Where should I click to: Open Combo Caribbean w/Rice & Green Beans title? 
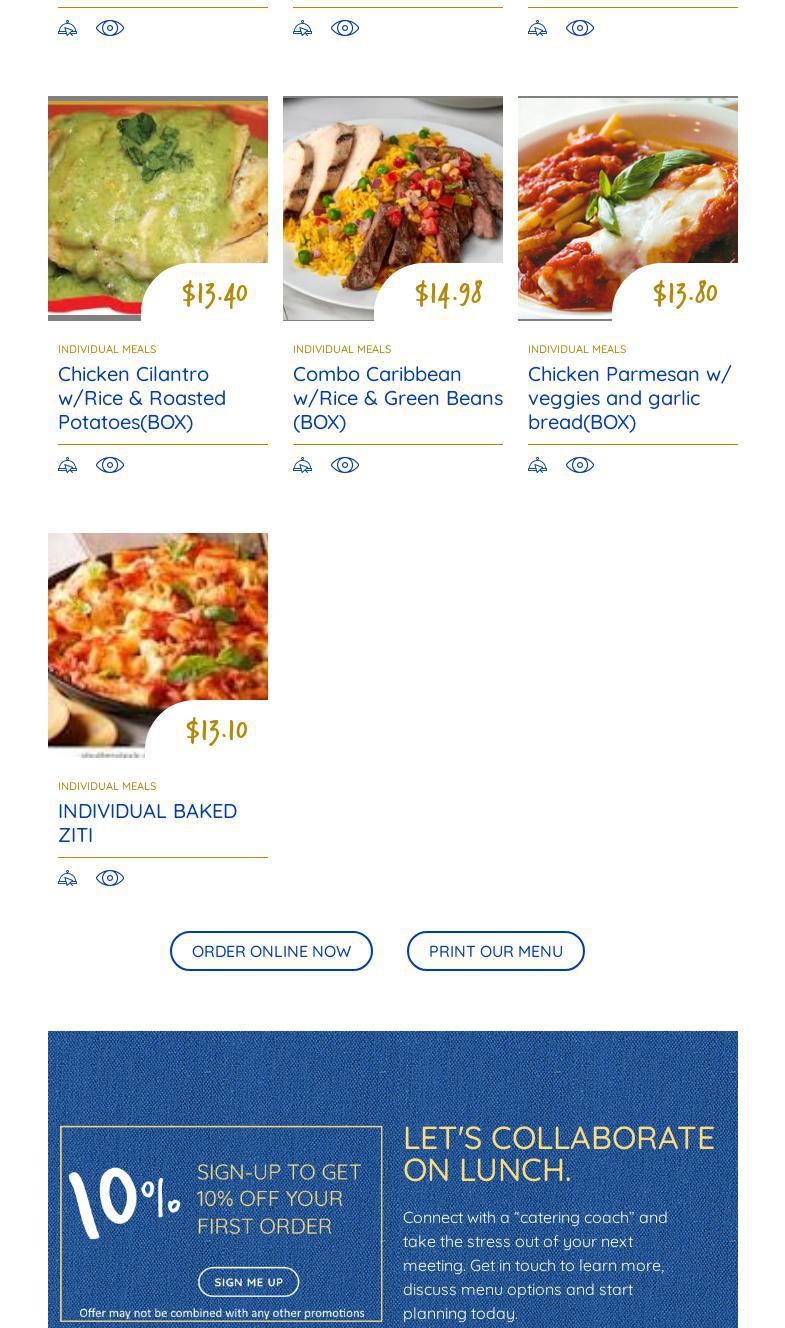398,398
